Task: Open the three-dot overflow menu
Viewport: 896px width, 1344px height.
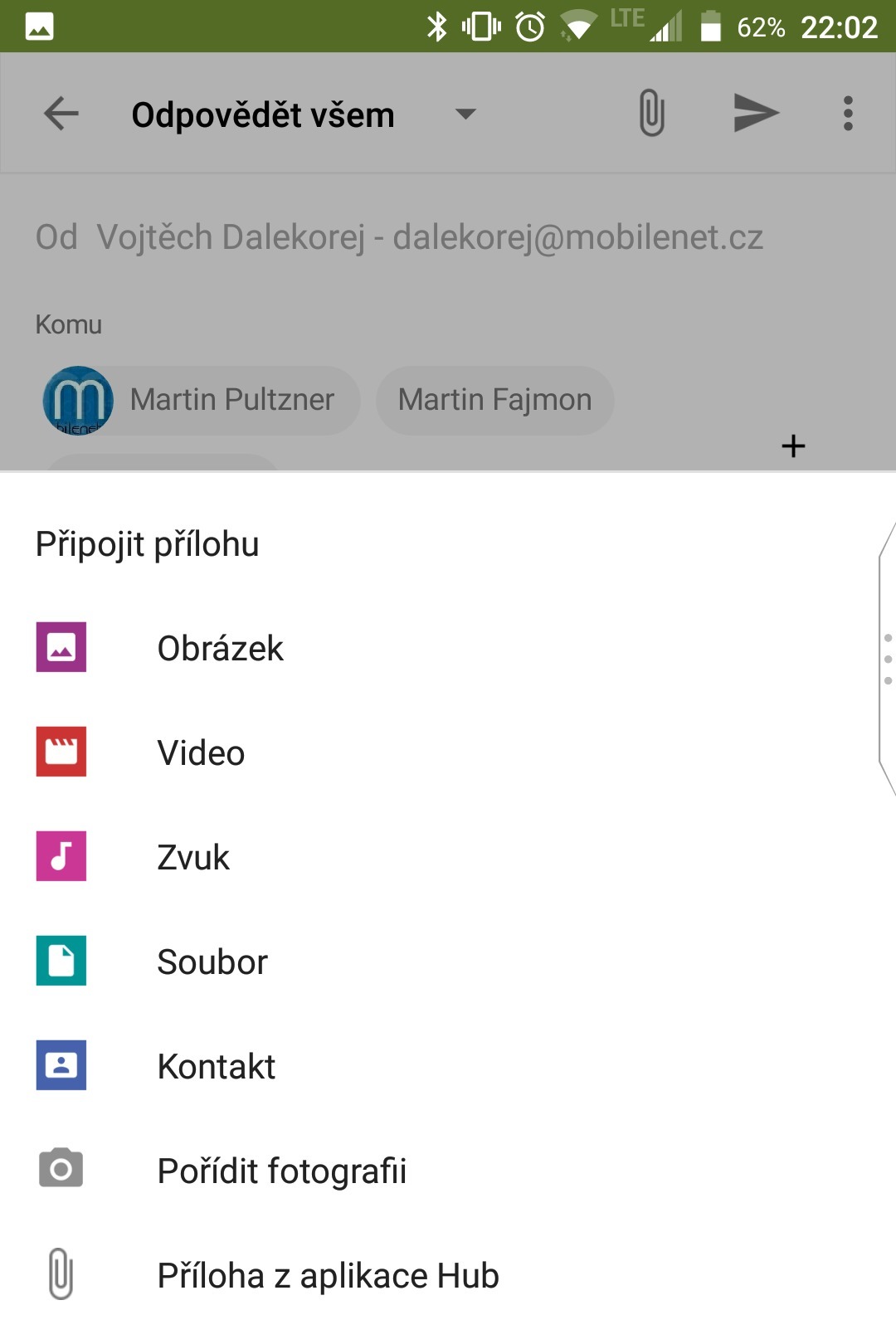Action: pos(847,113)
